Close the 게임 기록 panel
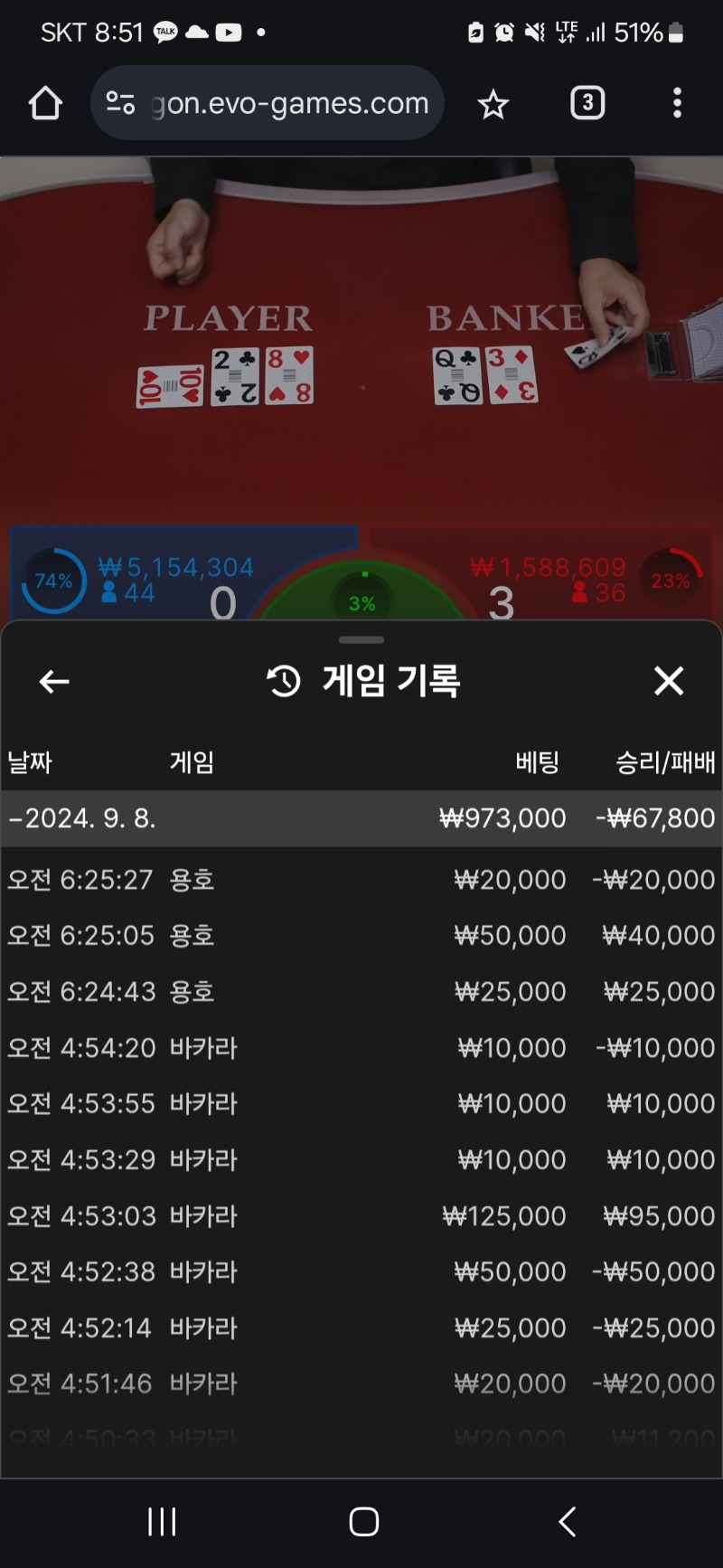The height and width of the screenshot is (1568, 723). click(669, 681)
